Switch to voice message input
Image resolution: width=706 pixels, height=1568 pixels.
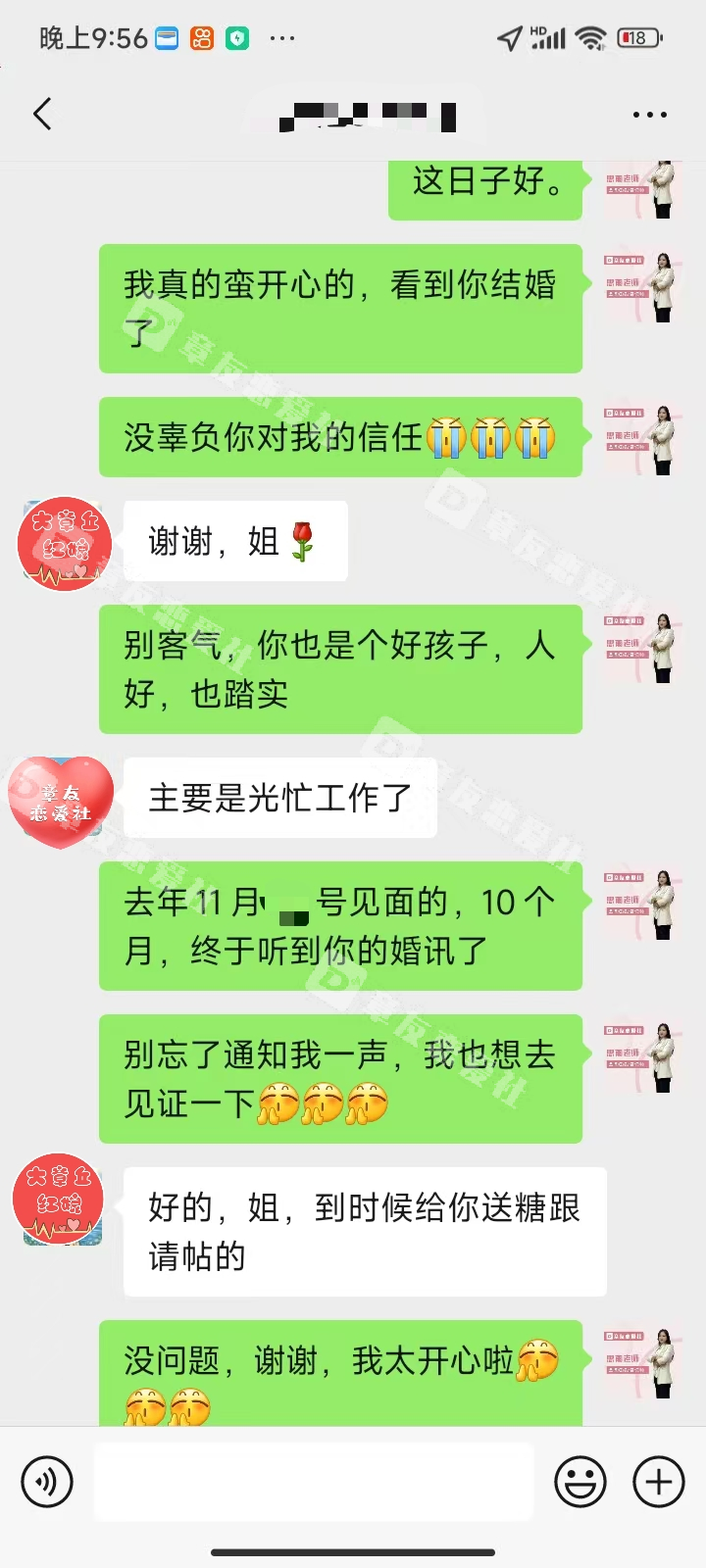(x=47, y=1482)
